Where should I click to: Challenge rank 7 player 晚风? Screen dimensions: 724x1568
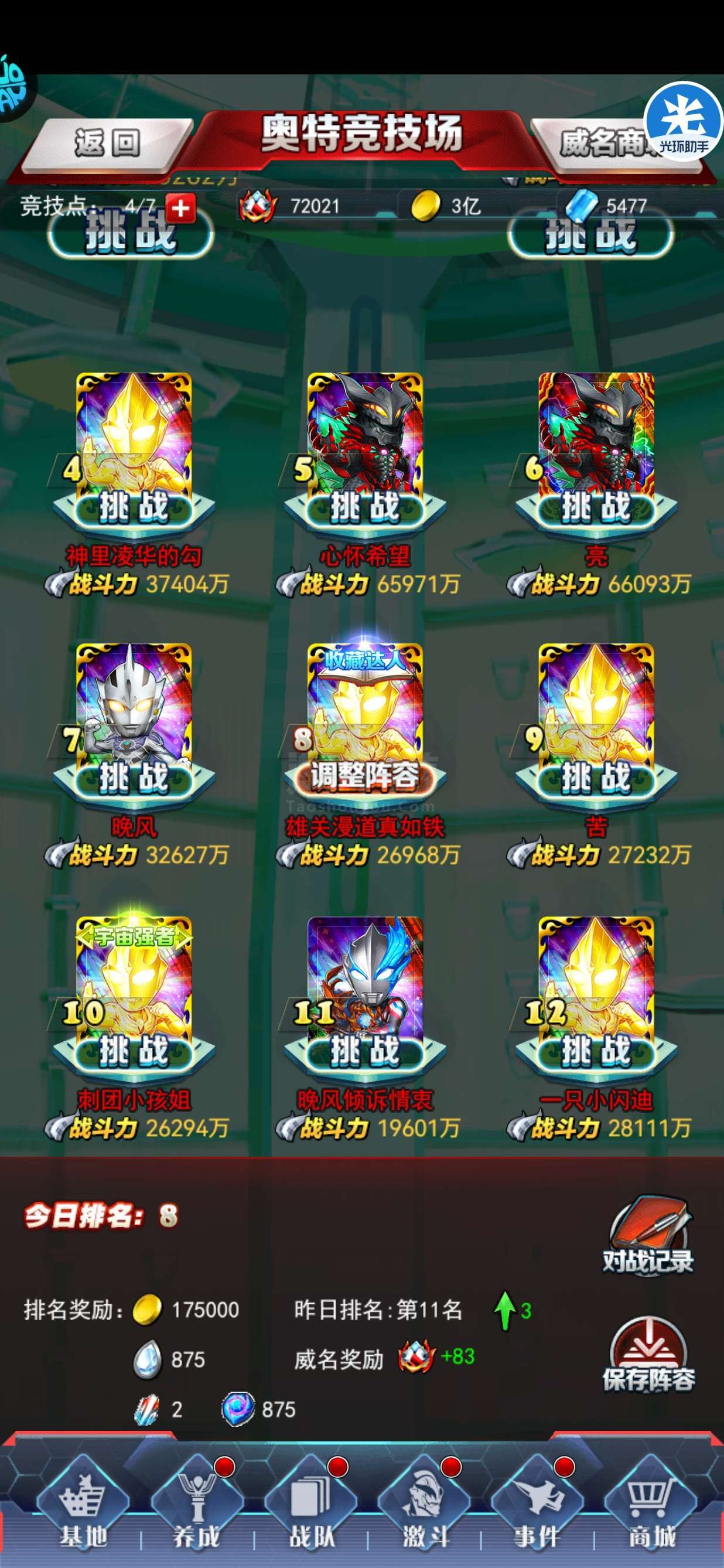tap(133, 778)
